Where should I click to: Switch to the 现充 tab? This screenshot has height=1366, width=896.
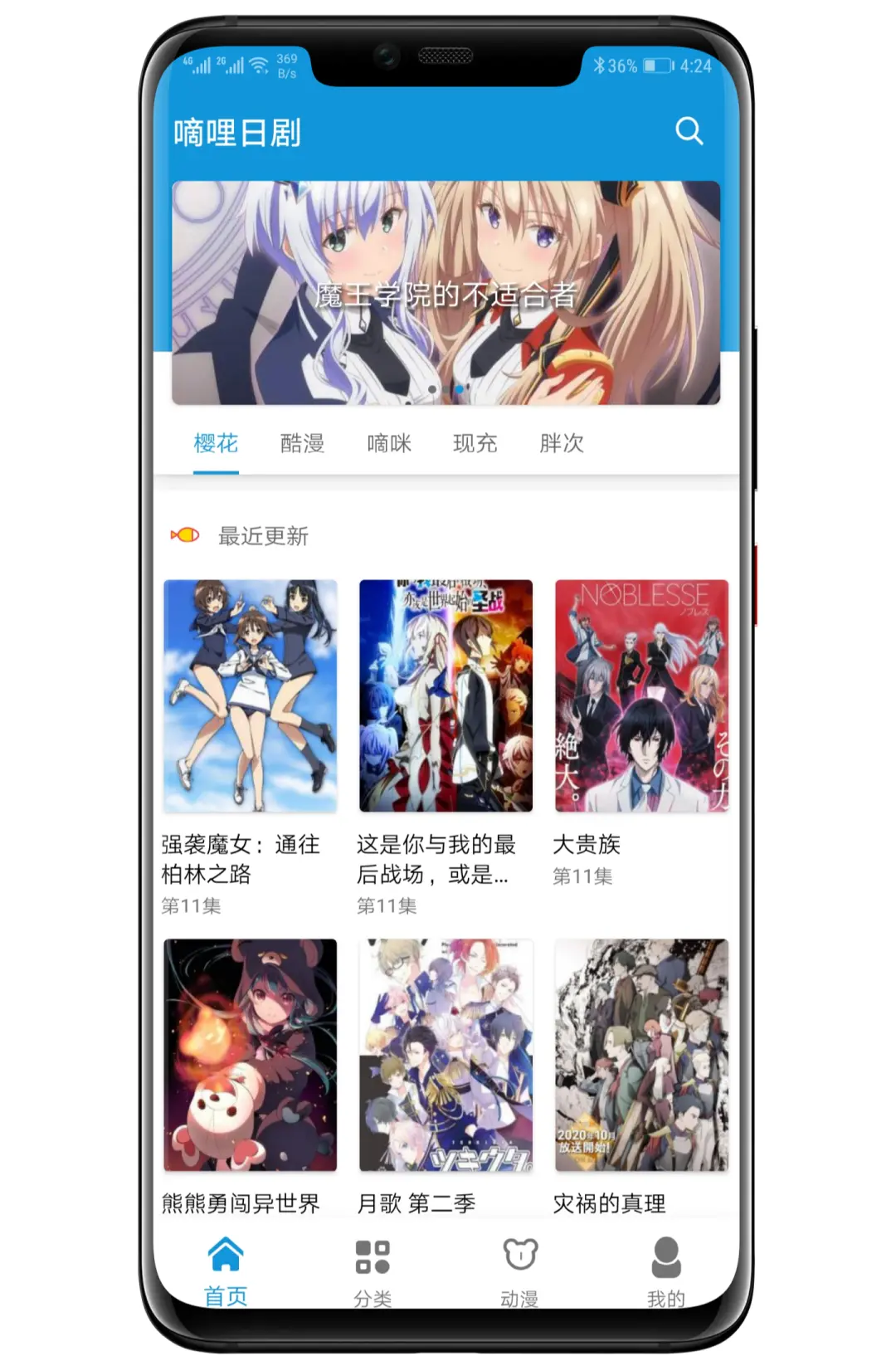475,443
